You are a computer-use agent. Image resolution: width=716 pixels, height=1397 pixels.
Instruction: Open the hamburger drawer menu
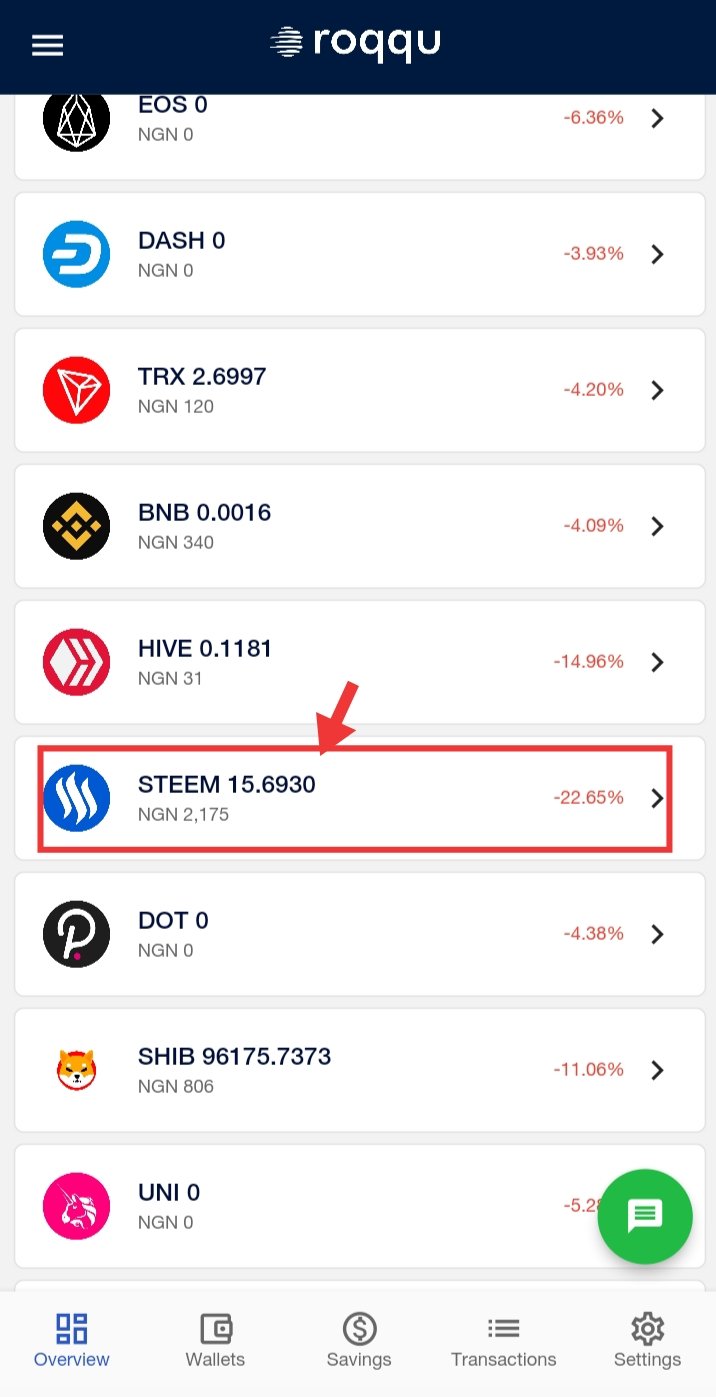tap(47, 46)
